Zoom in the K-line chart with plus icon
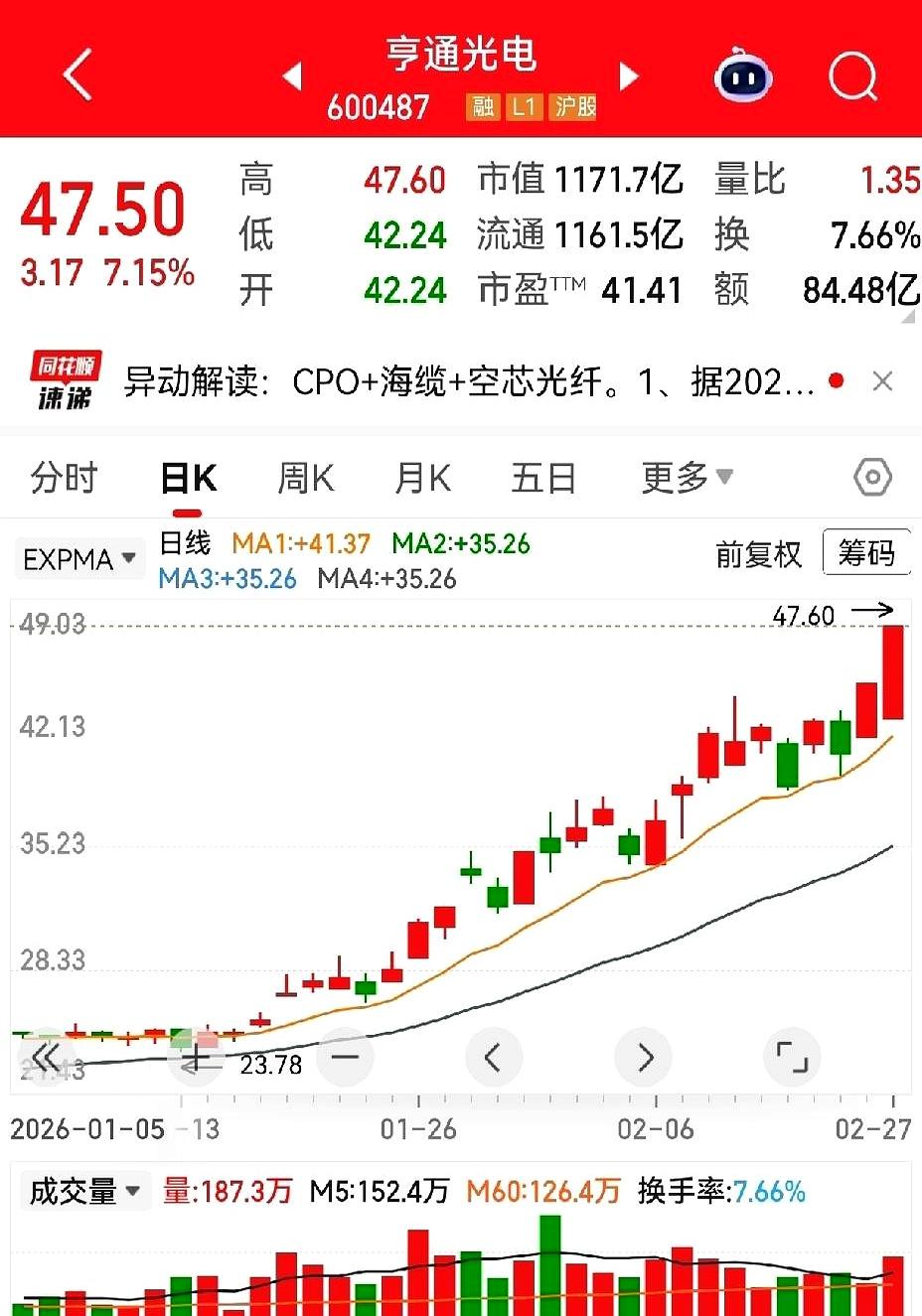 pyautogui.click(x=197, y=1058)
